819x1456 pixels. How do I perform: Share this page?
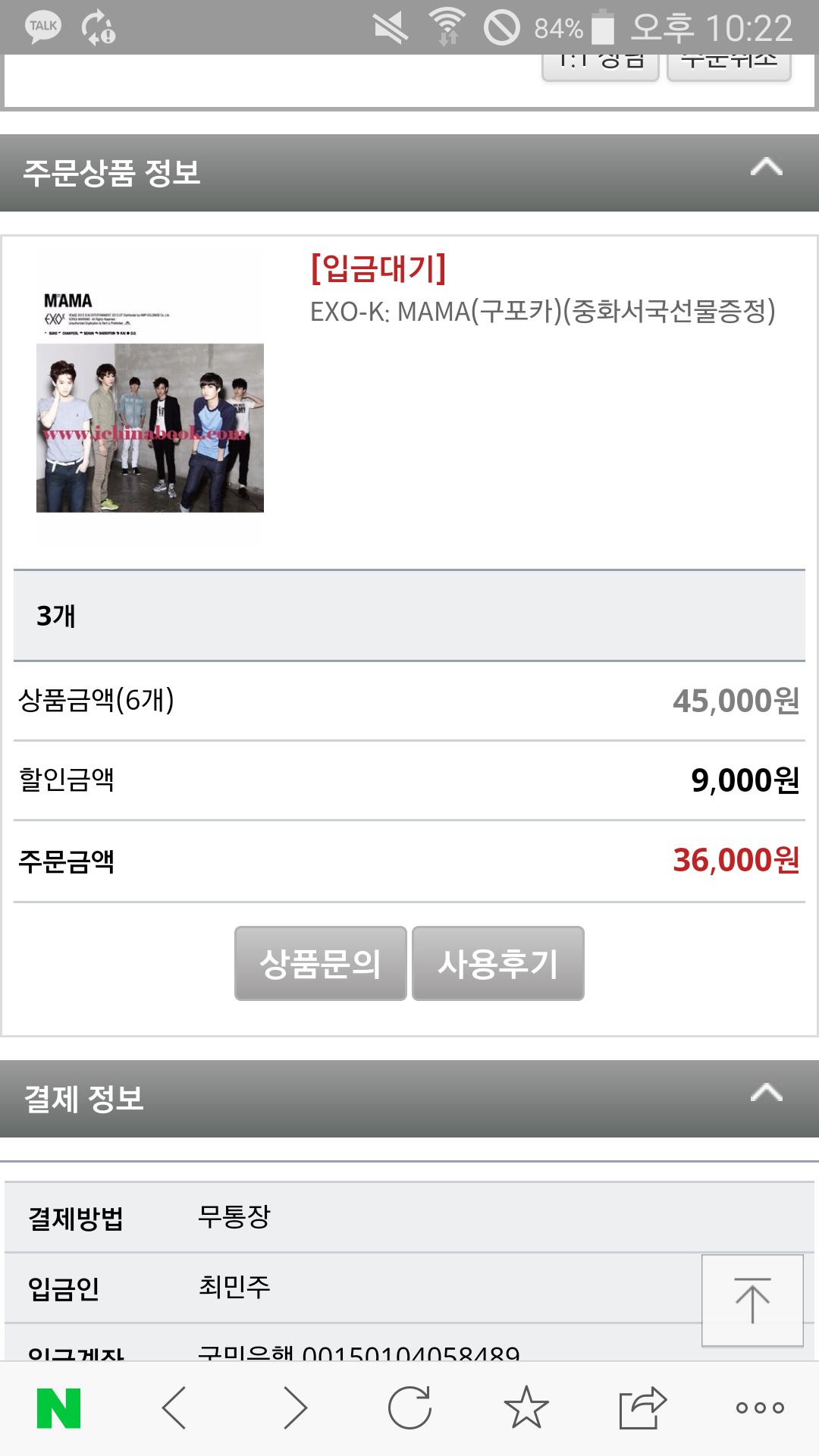tap(642, 1408)
